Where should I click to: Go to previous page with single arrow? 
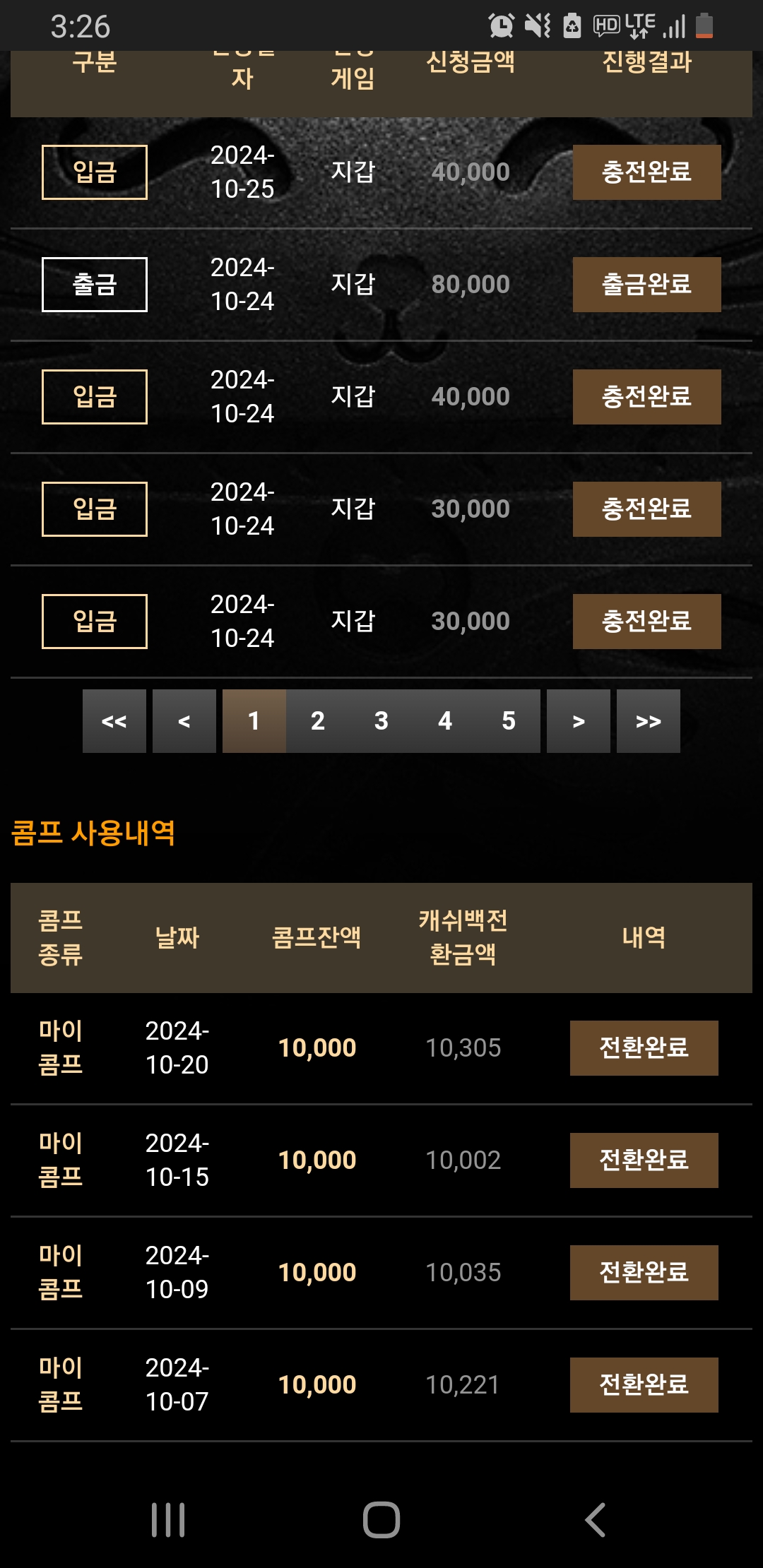coord(184,721)
